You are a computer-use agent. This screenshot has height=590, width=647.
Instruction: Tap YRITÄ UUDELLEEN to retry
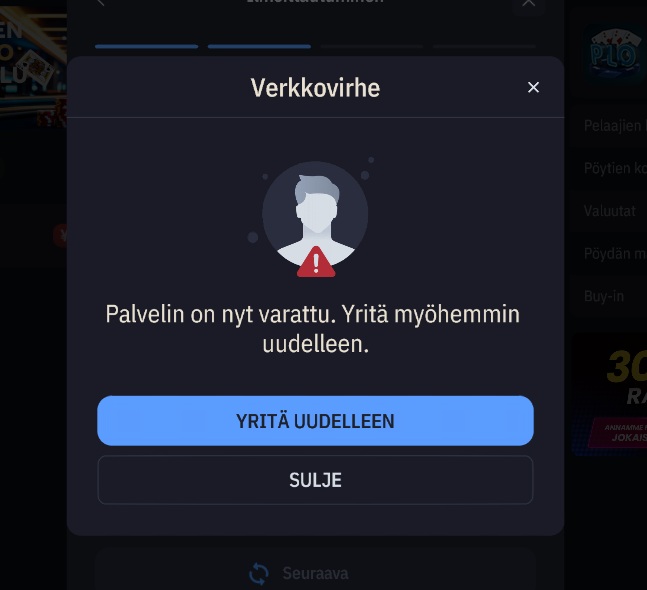[315, 421]
